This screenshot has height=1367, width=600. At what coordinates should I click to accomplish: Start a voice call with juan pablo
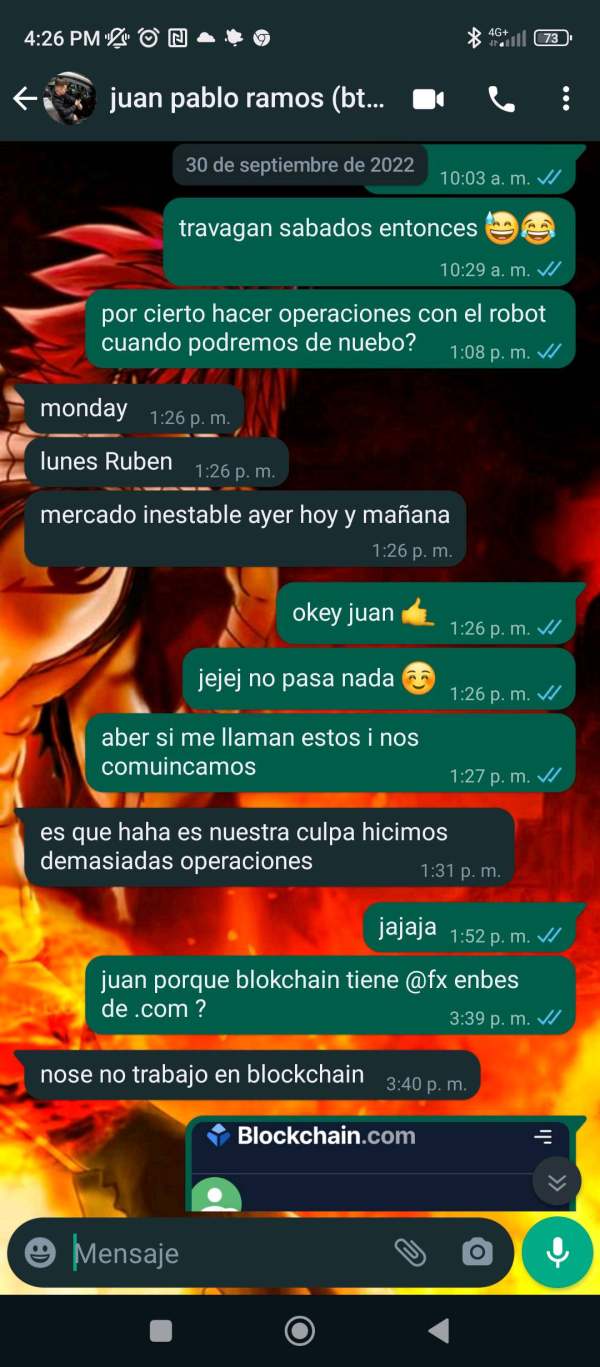click(x=501, y=98)
